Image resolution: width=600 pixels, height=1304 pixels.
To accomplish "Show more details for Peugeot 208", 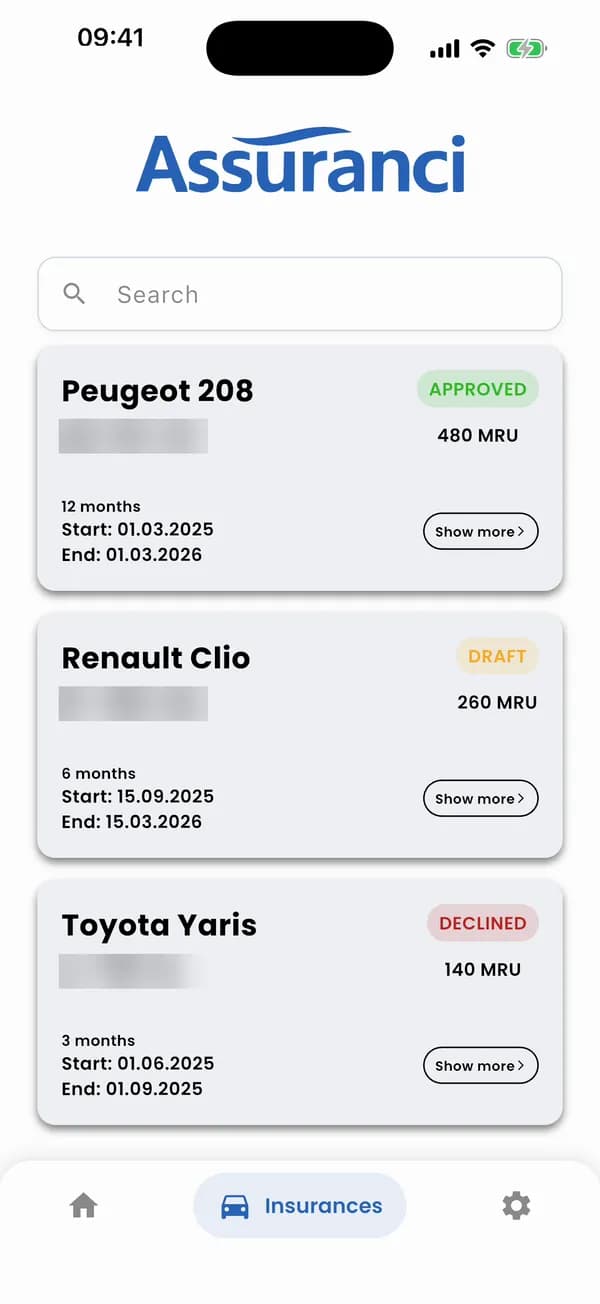I will [x=481, y=531].
